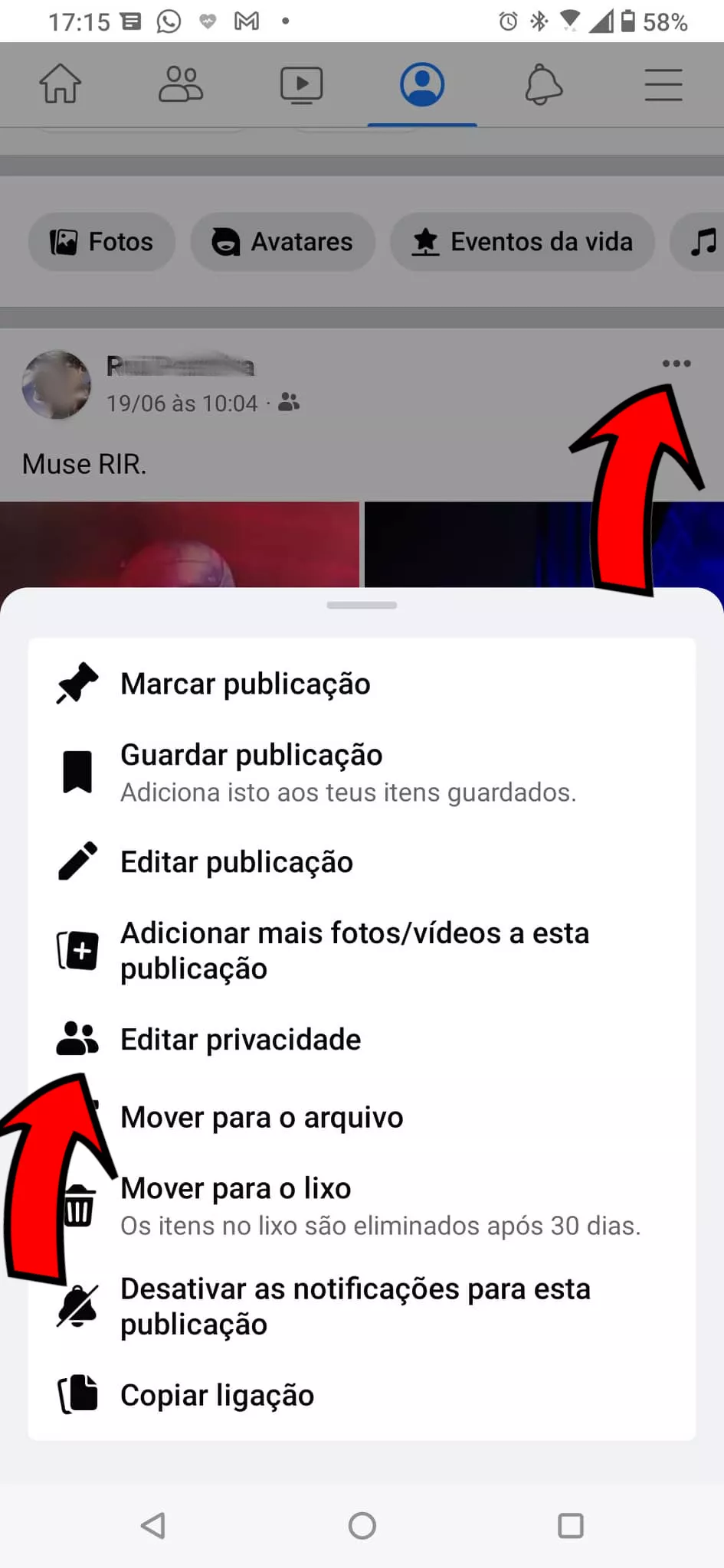Tap the system back button

153,1525
